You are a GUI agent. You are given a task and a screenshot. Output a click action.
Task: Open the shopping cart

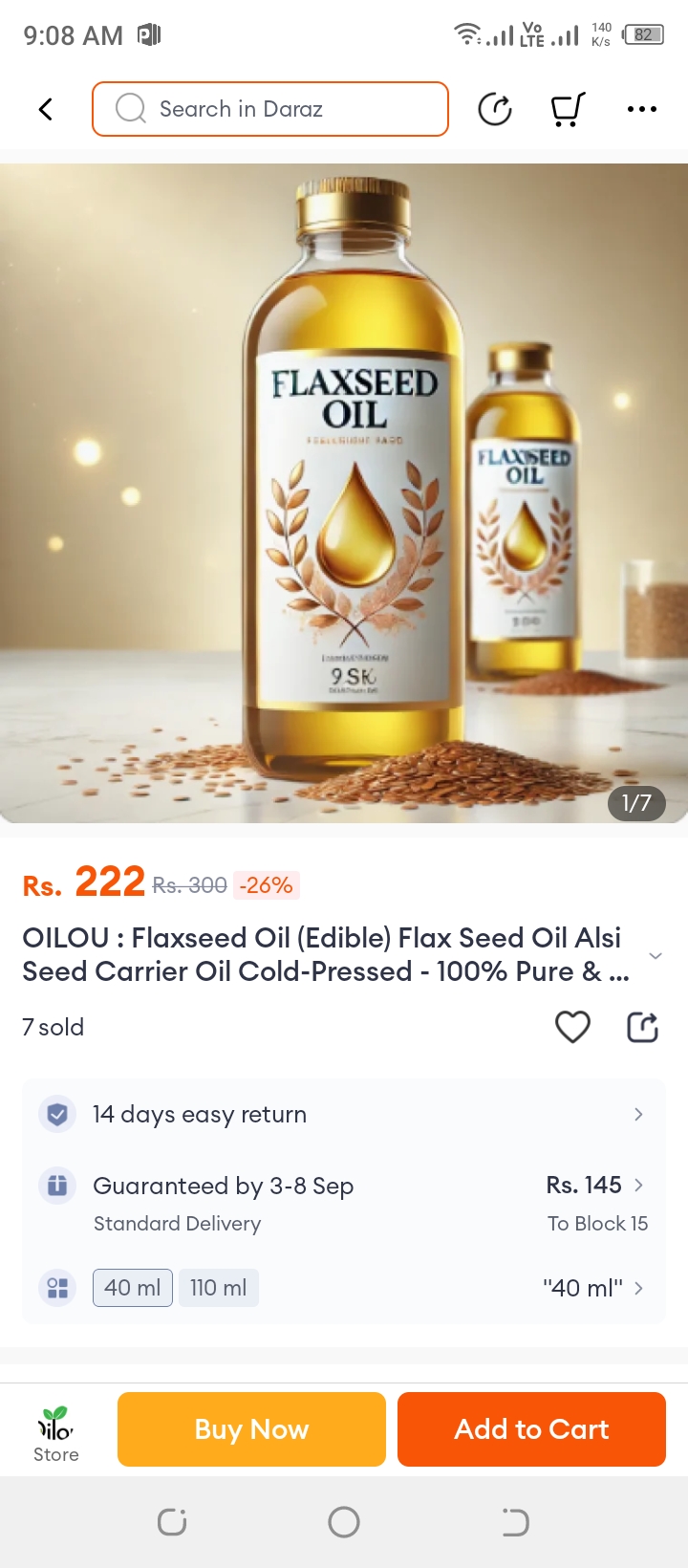coord(568,109)
